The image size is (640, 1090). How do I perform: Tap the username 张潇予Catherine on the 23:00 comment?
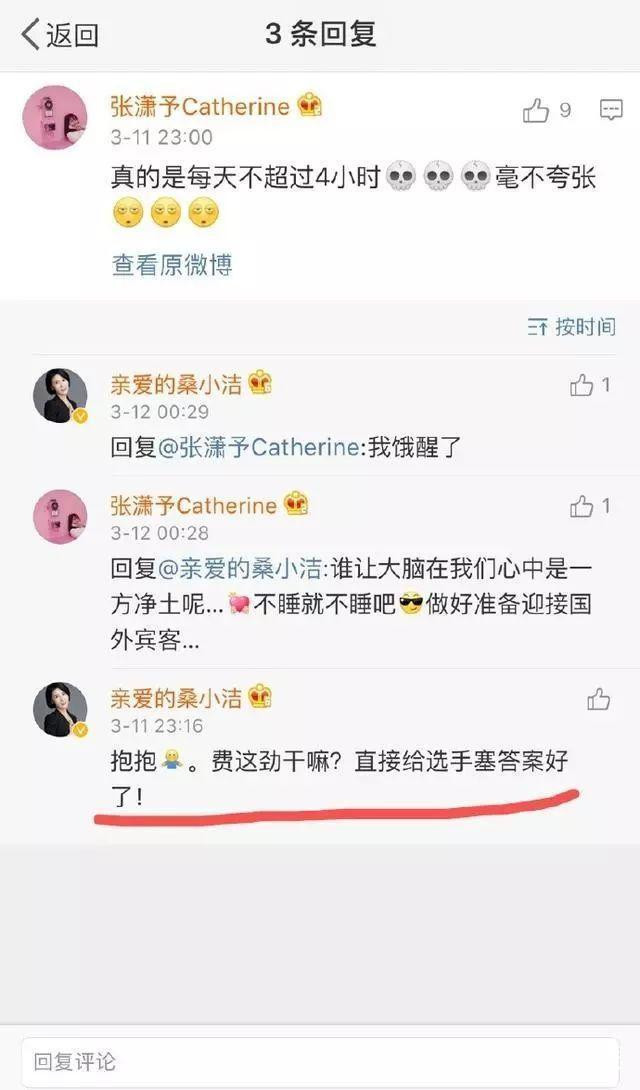[200, 106]
